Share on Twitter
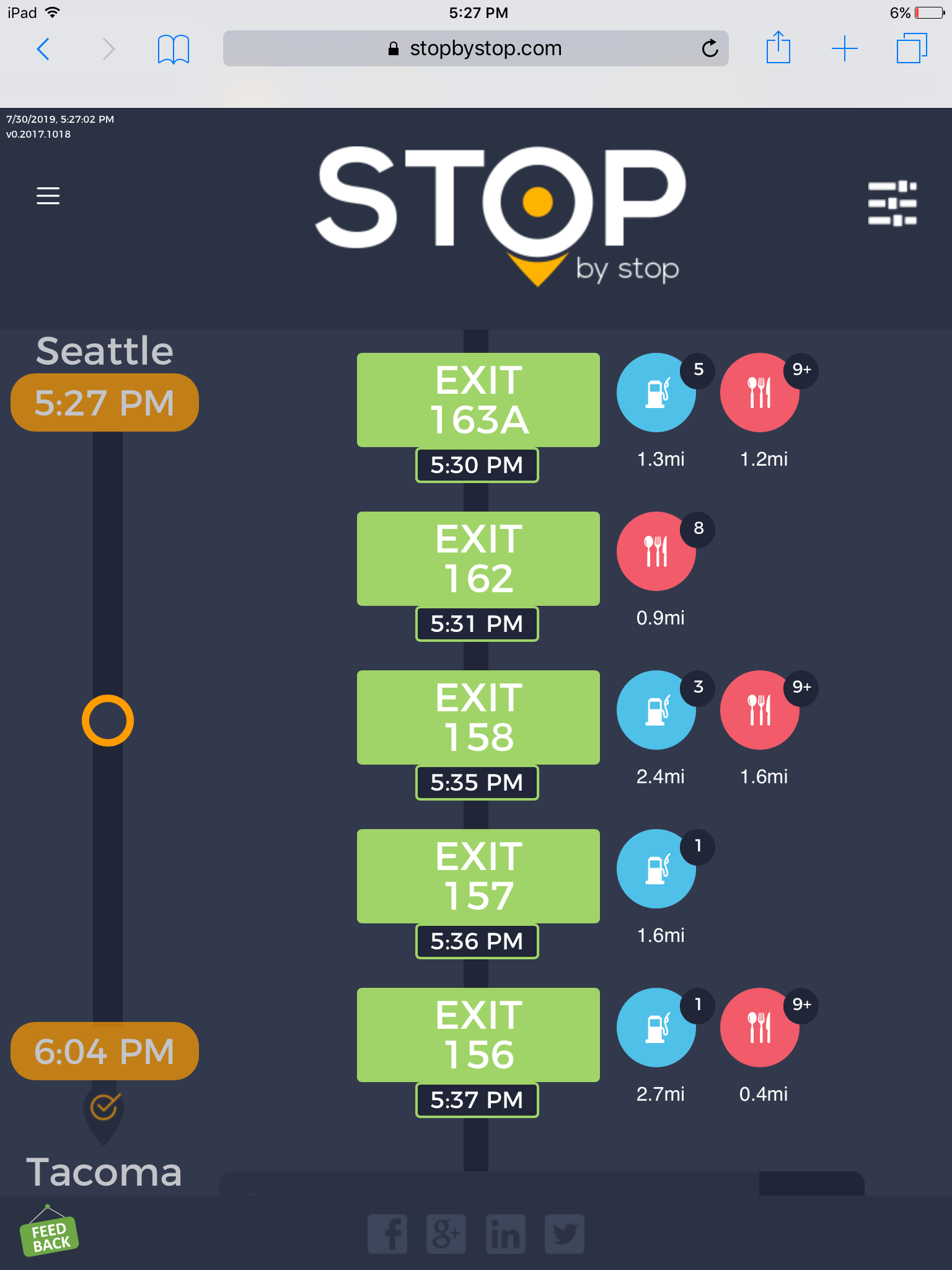This screenshot has width=952, height=1270. (564, 1234)
